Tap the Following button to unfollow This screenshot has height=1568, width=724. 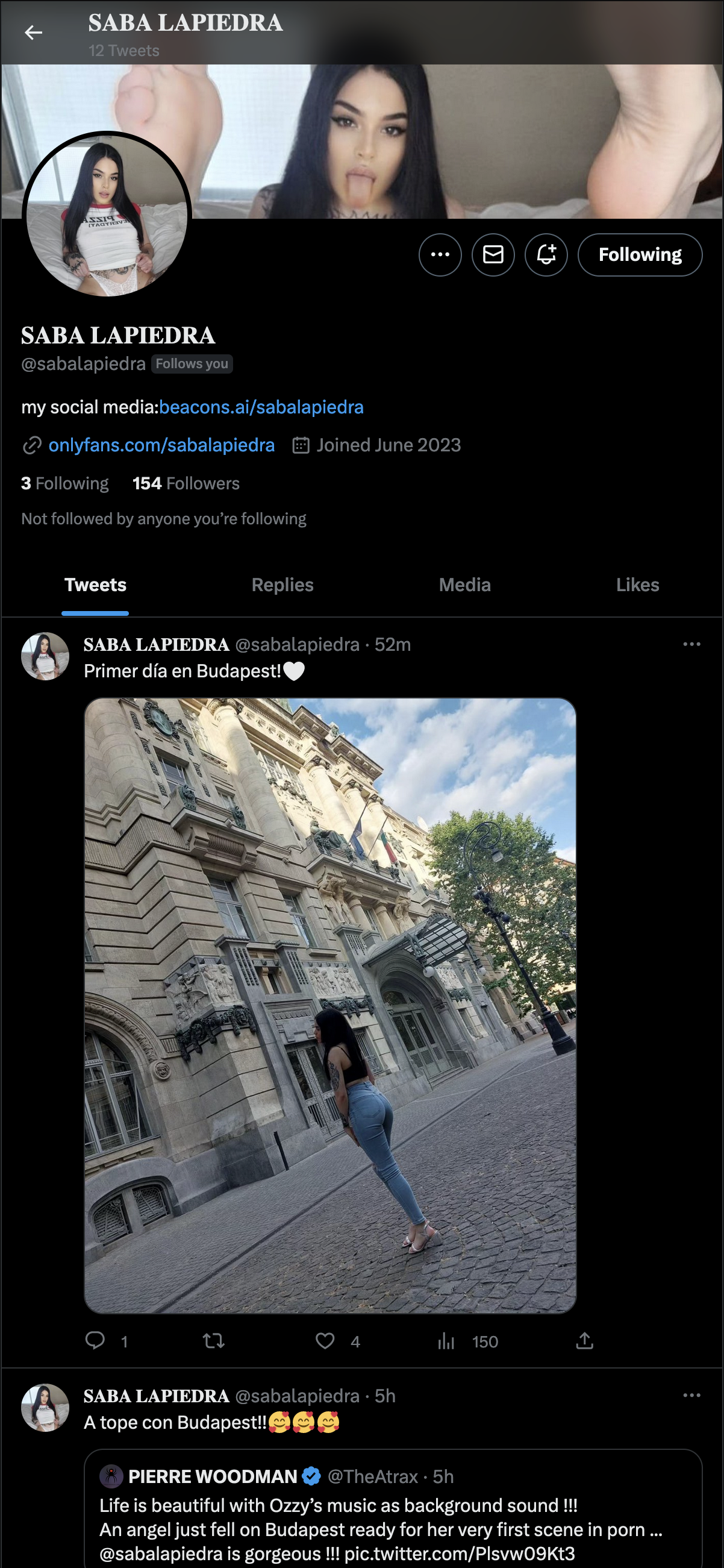point(640,255)
